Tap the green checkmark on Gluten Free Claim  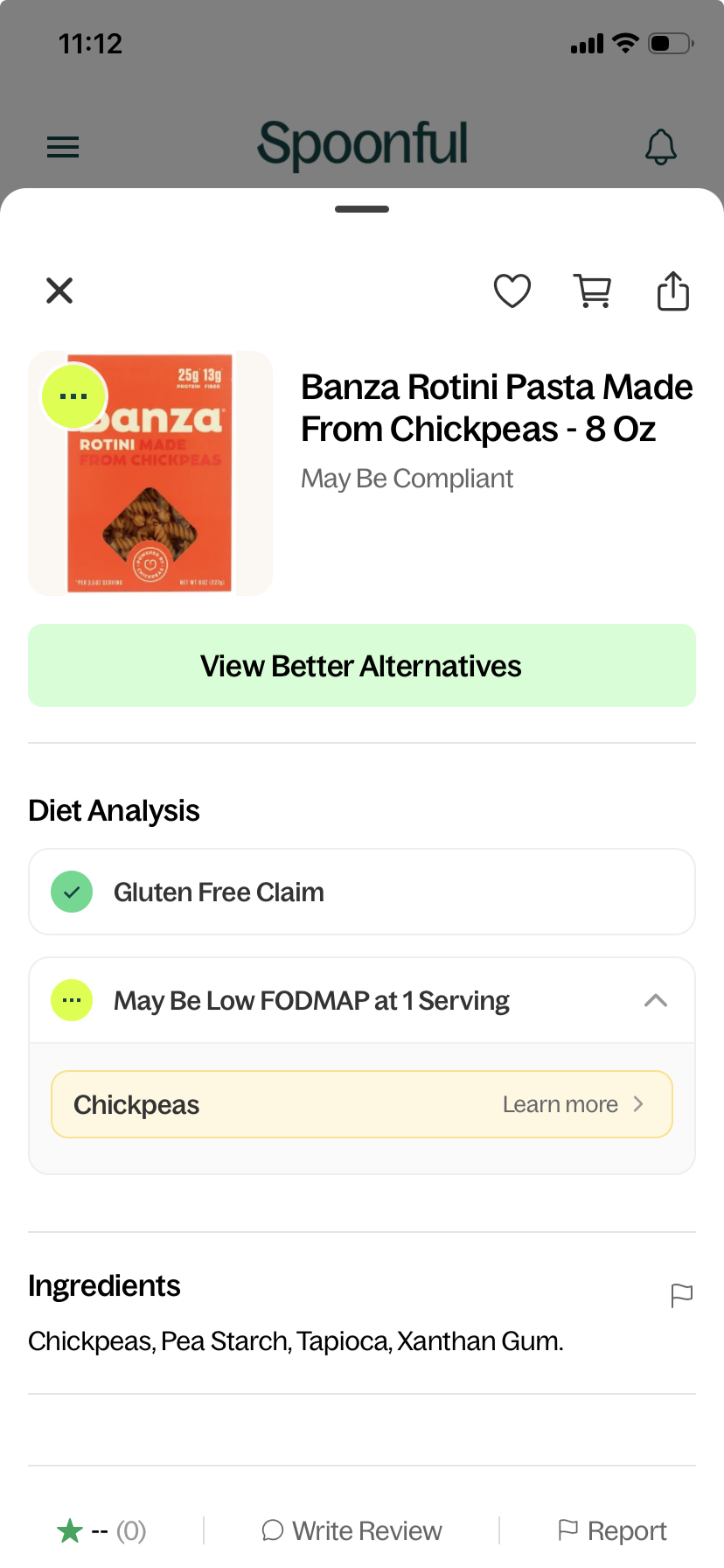pos(72,892)
